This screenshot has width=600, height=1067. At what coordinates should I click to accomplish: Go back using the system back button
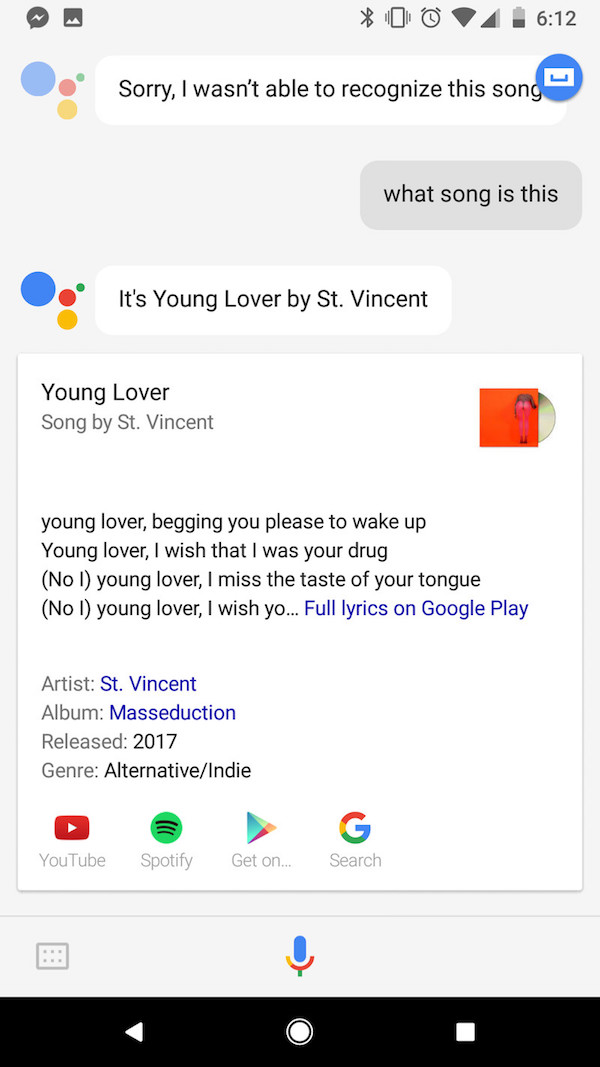click(134, 1032)
